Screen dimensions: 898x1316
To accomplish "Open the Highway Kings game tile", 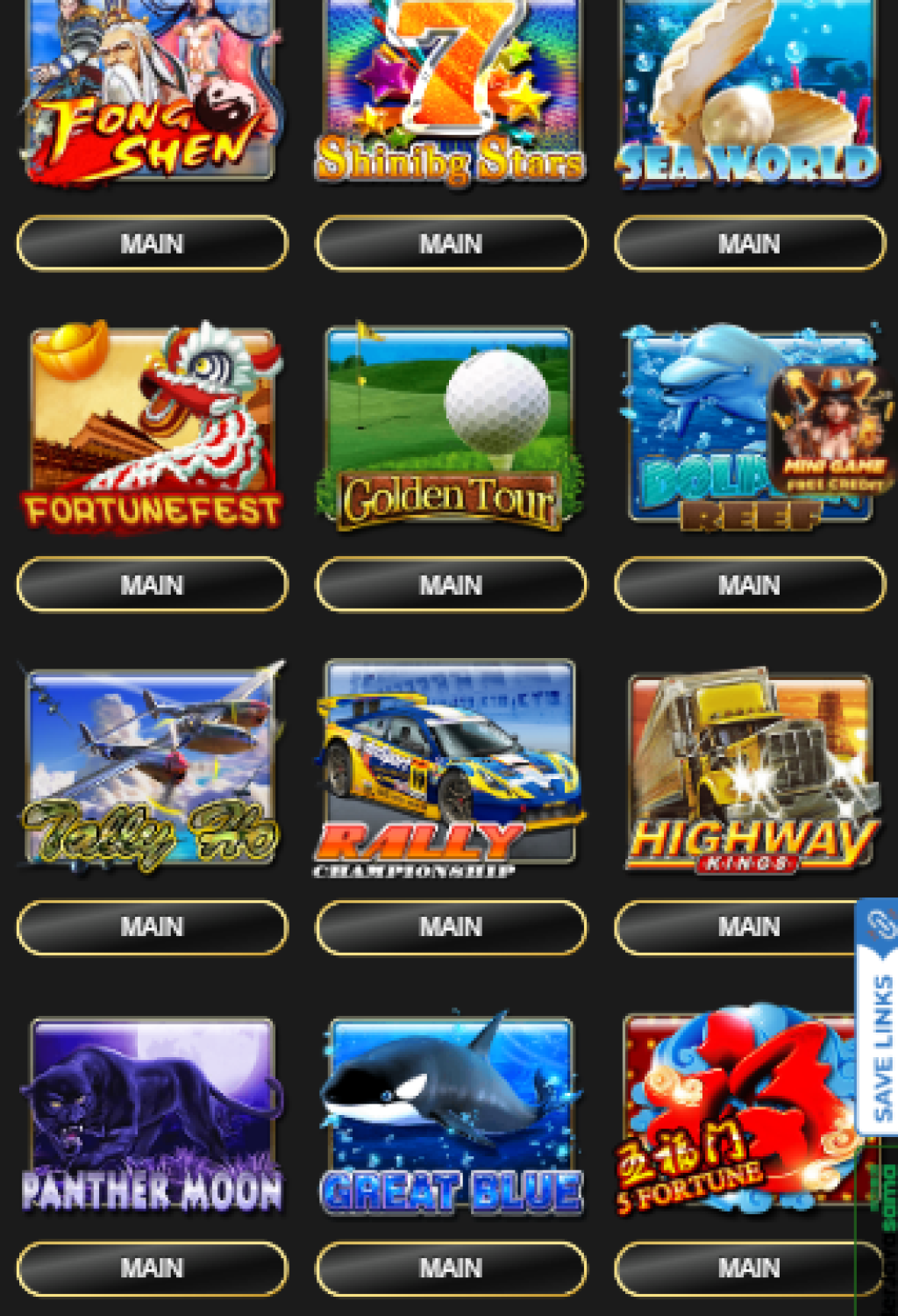I will click(x=752, y=772).
